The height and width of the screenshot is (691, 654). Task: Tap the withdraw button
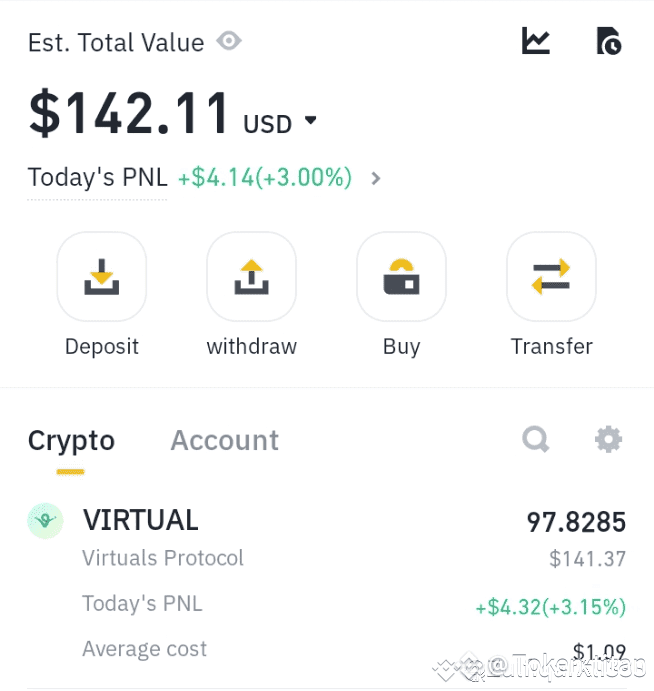(251, 277)
